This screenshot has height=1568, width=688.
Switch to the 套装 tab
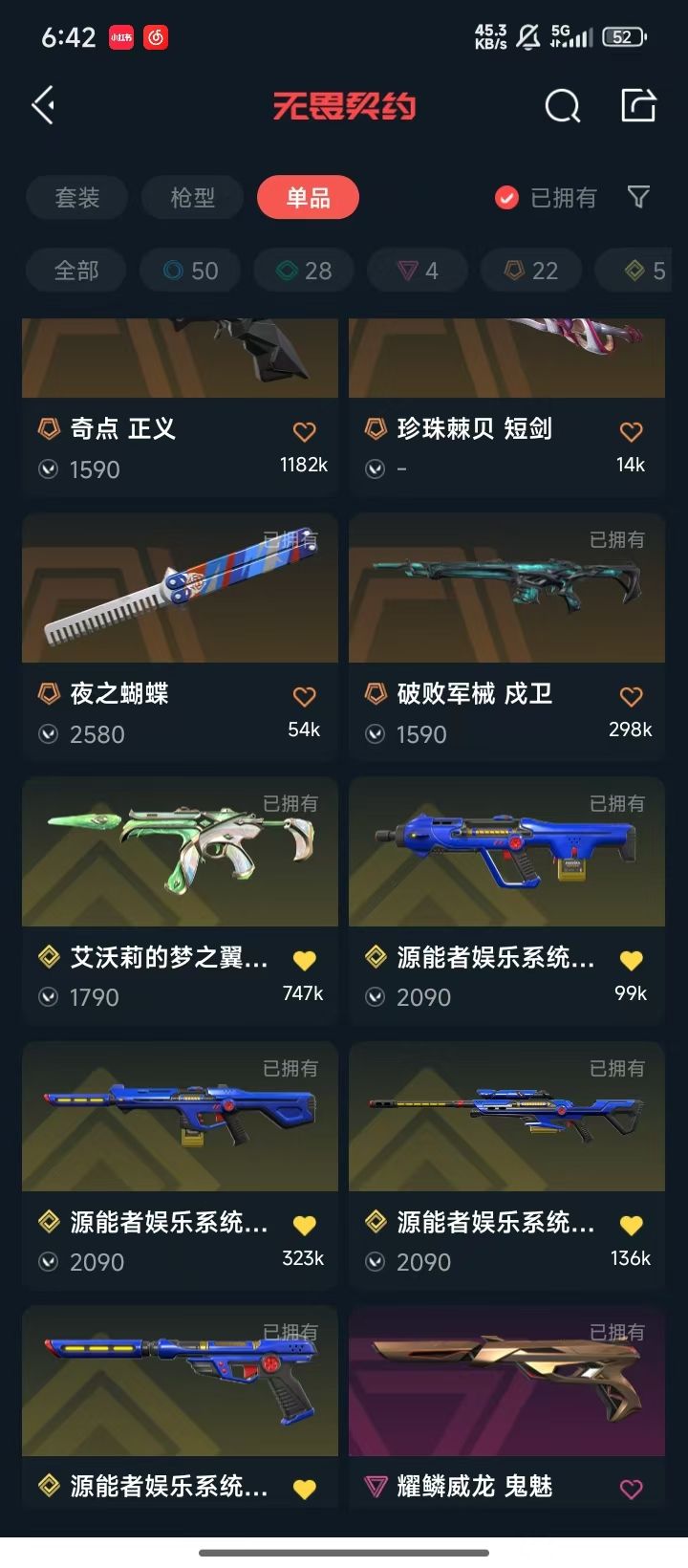77,197
